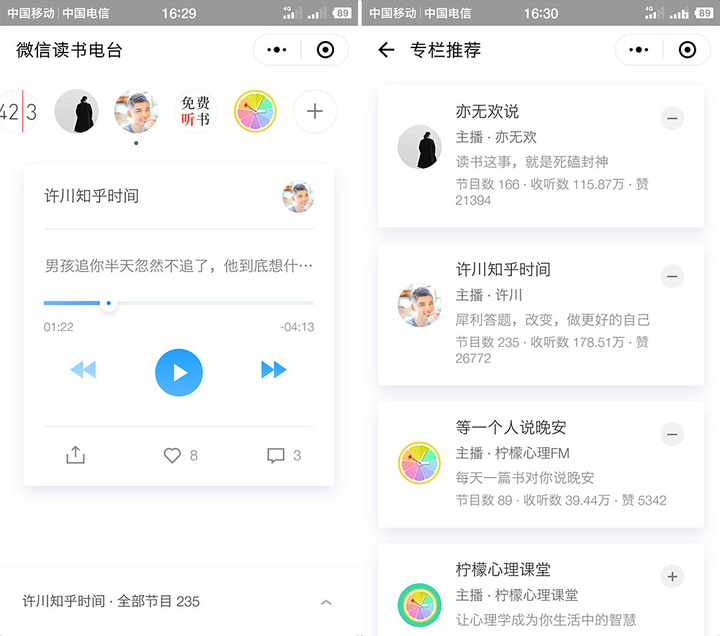720x636 pixels.
Task: Open the 等一个人说晚安 column card
Action: (540, 465)
